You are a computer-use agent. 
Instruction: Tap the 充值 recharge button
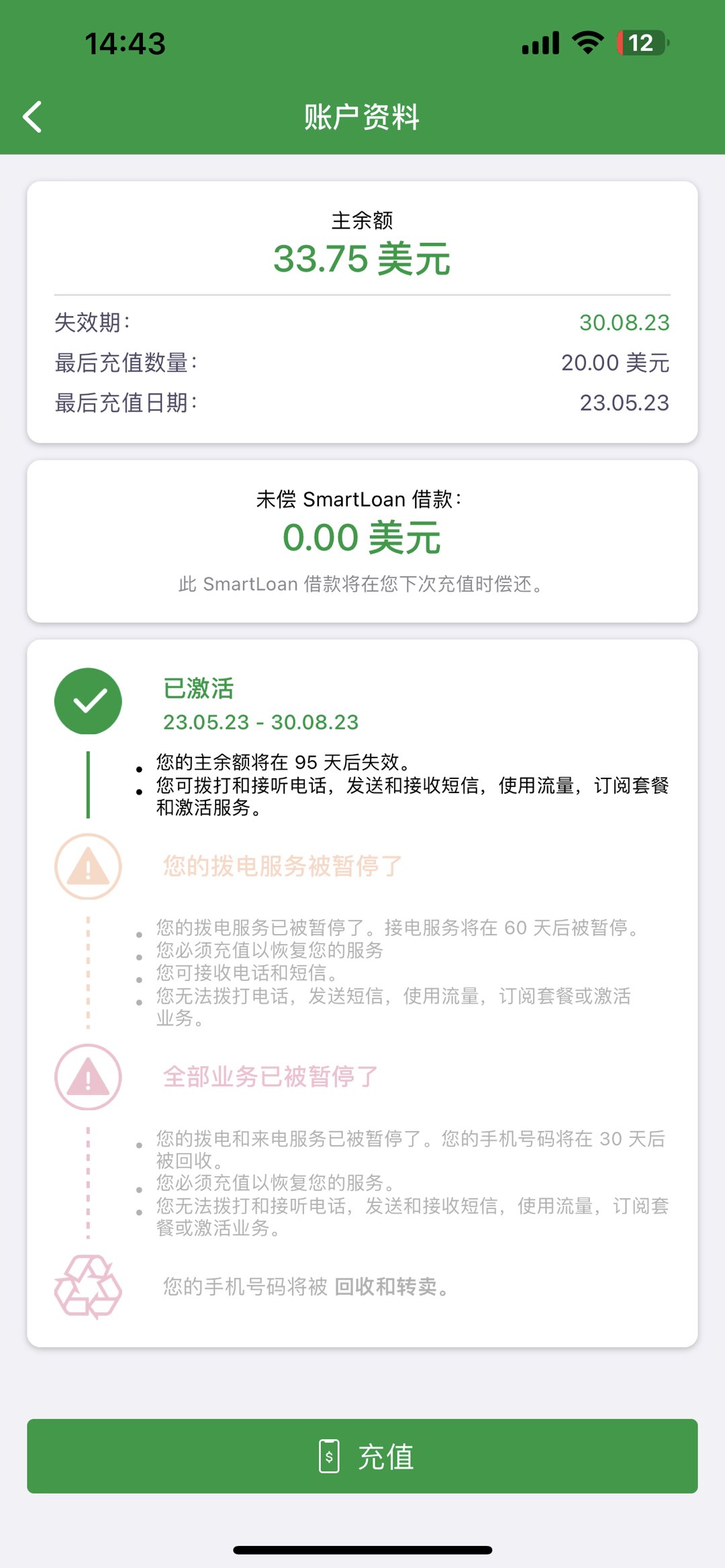pyautogui.click(x=362, y=1456)
